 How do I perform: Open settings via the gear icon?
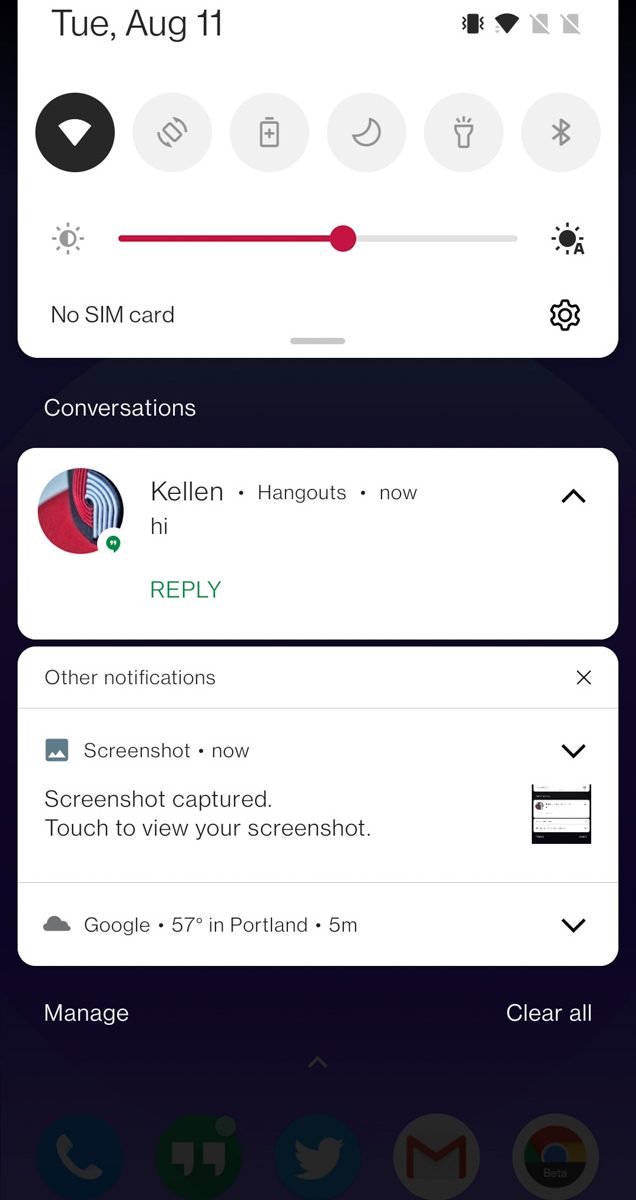pyautogui.click(x=565, y=315)
